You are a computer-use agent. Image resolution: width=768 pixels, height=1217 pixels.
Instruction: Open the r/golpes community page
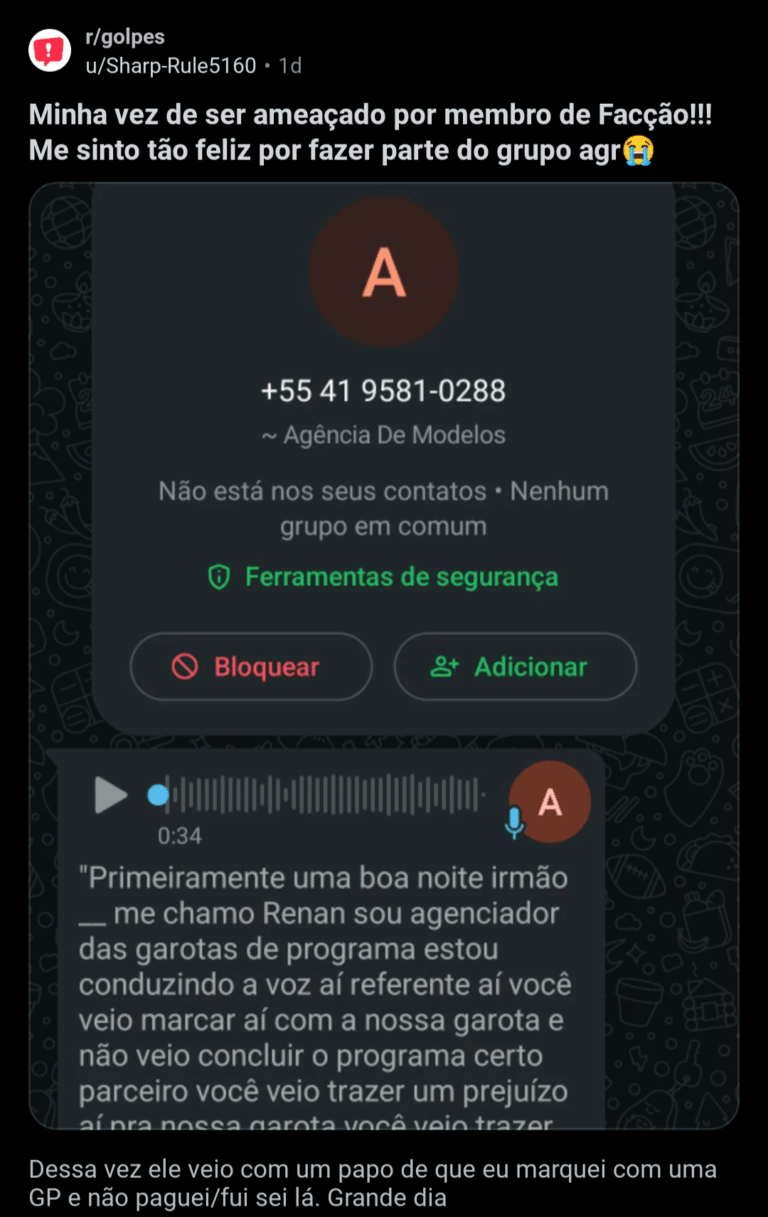click(125, 37)
